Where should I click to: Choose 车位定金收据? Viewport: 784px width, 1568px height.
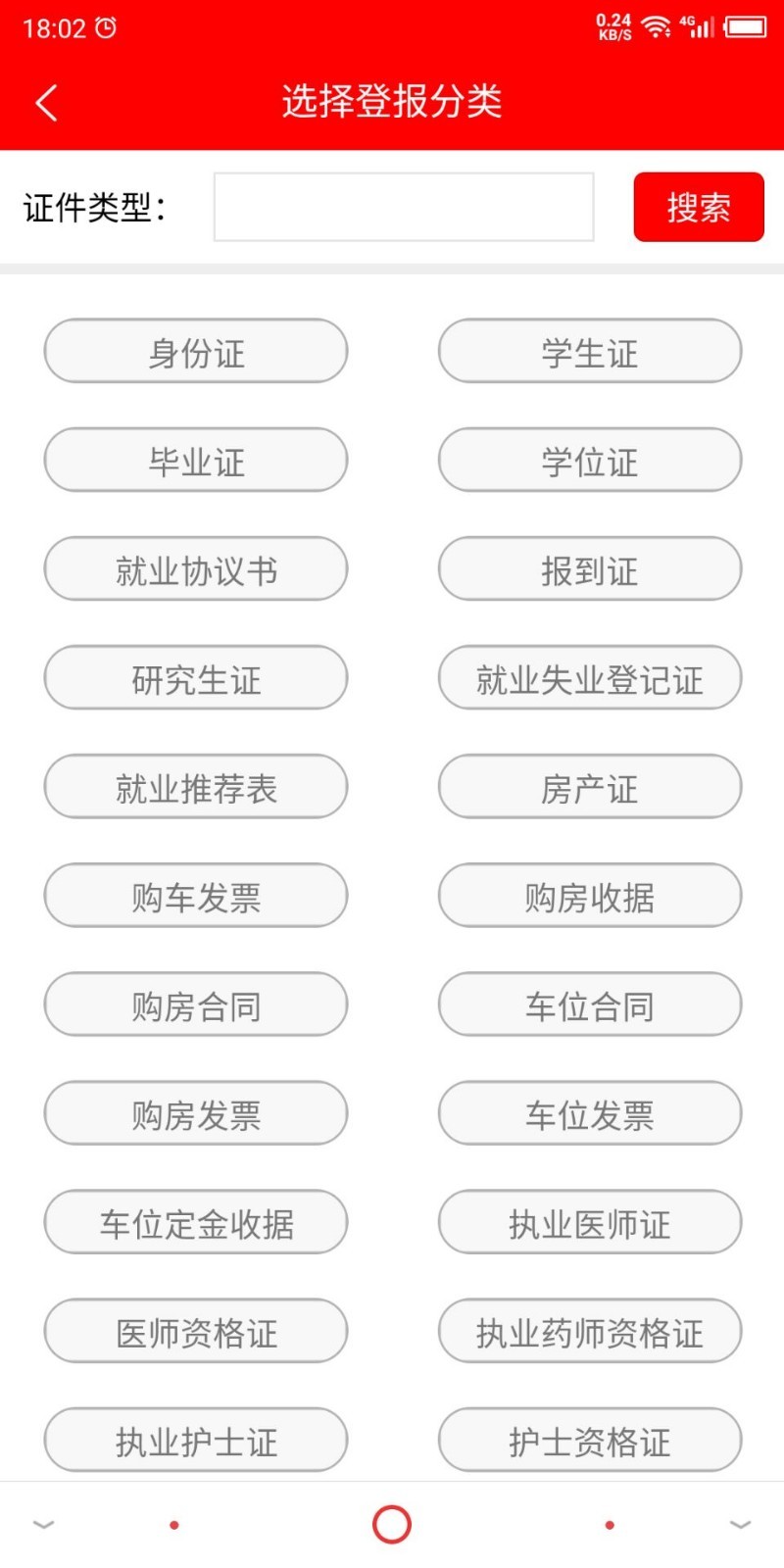point(196,1221)
